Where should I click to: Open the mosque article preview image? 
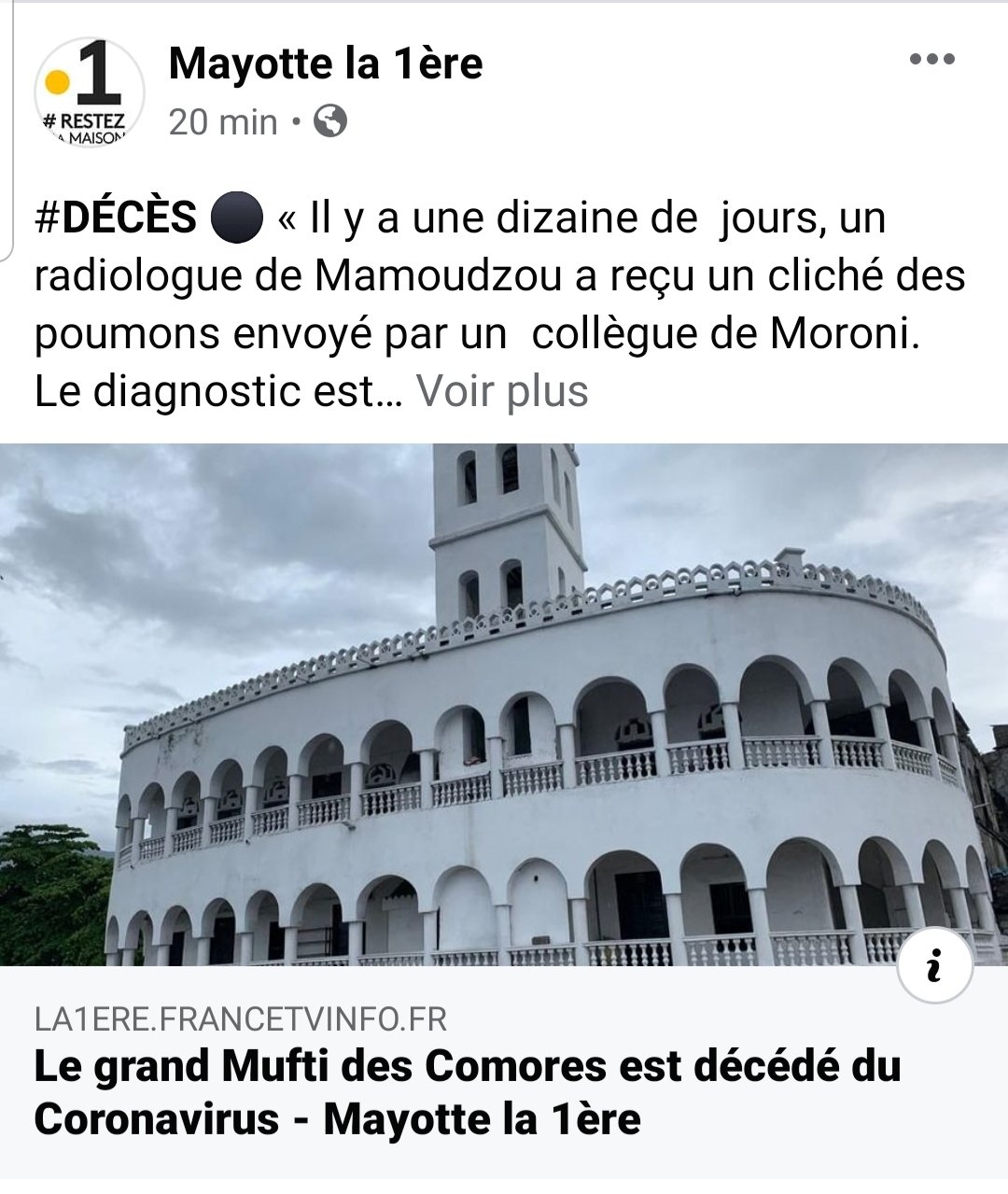coord(504,705)
